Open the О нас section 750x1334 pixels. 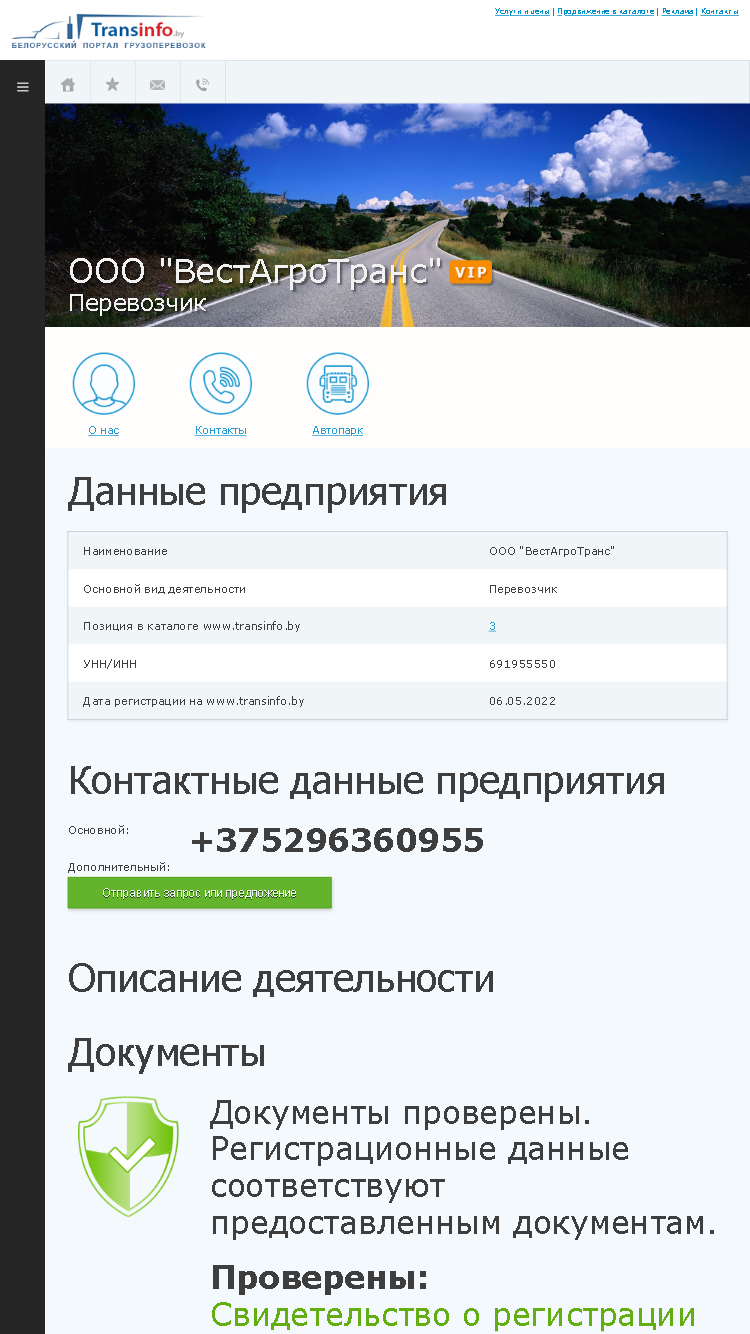(x=103, y=394)
